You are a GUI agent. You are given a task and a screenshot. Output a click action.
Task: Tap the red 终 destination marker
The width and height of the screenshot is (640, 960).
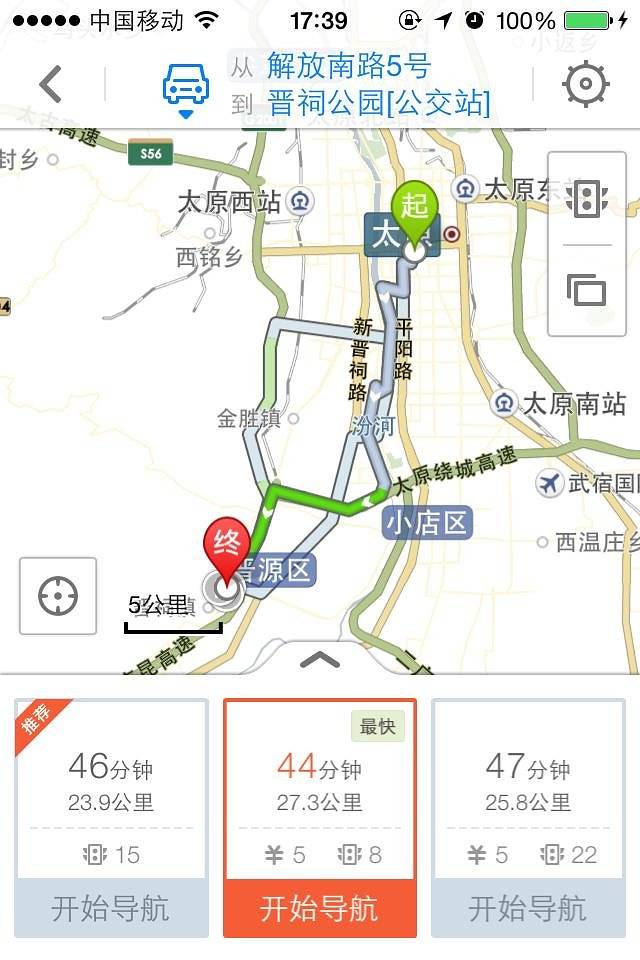[x=227, y=548]
